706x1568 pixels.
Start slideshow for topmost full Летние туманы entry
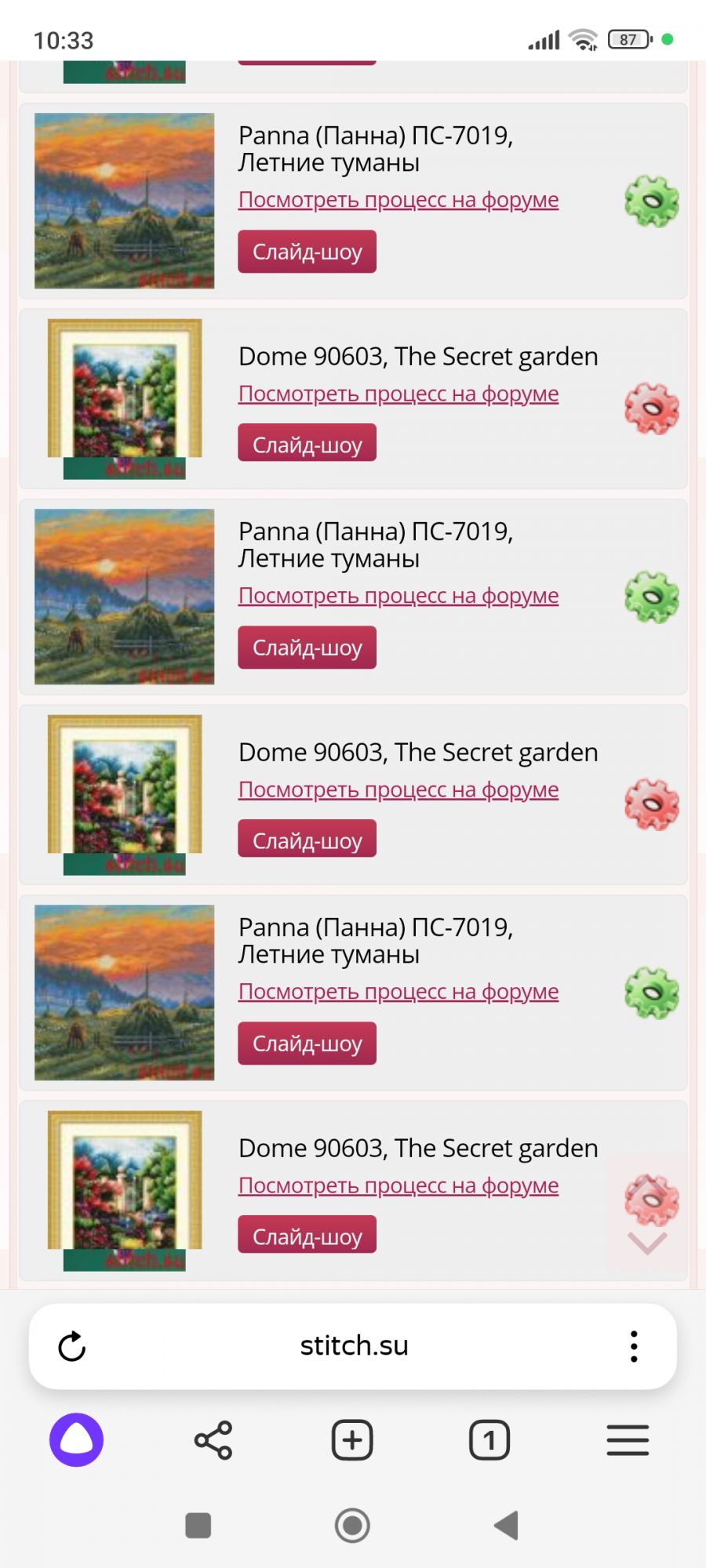307,252
